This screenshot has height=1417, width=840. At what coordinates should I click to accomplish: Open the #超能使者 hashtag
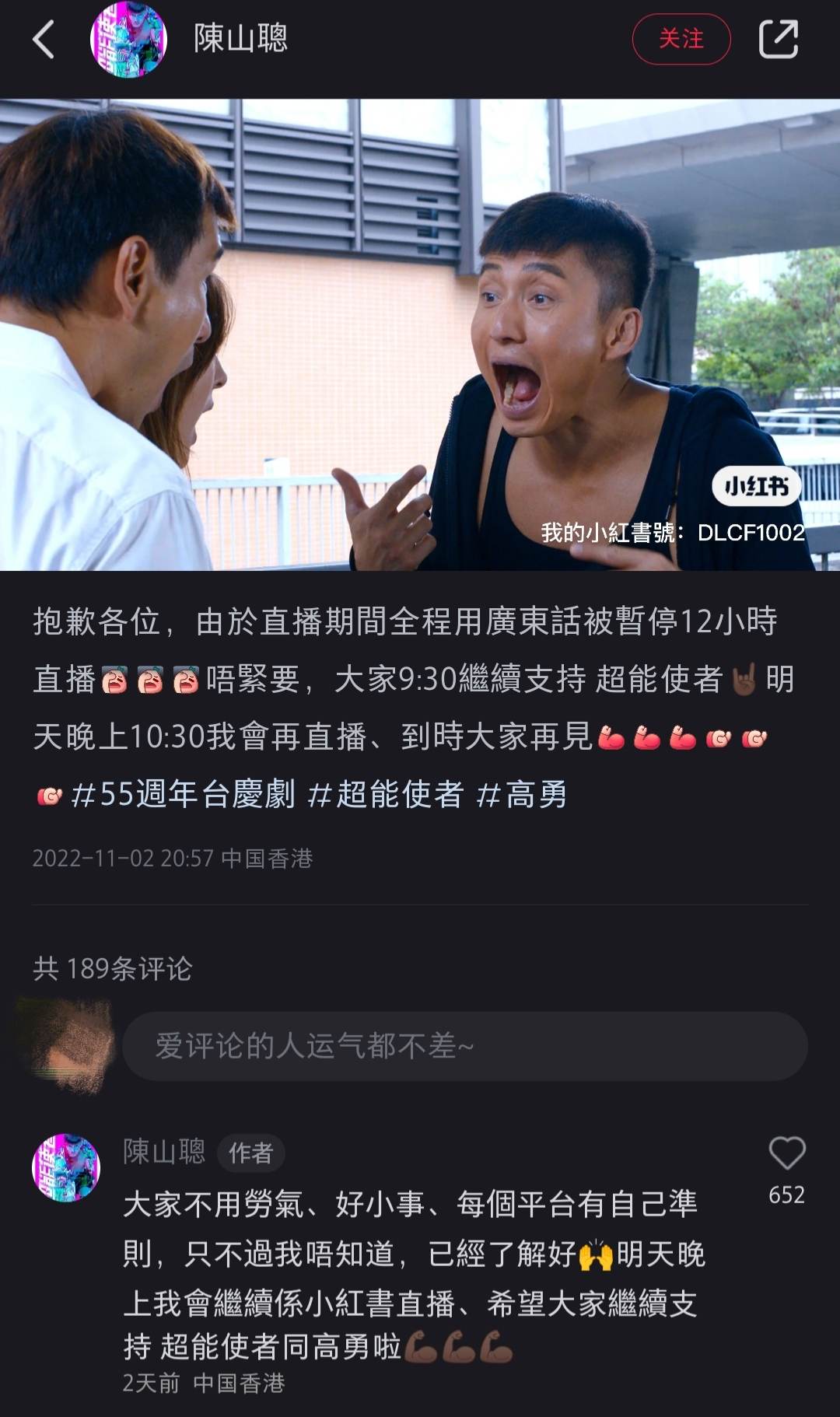[x=386, y=795]
